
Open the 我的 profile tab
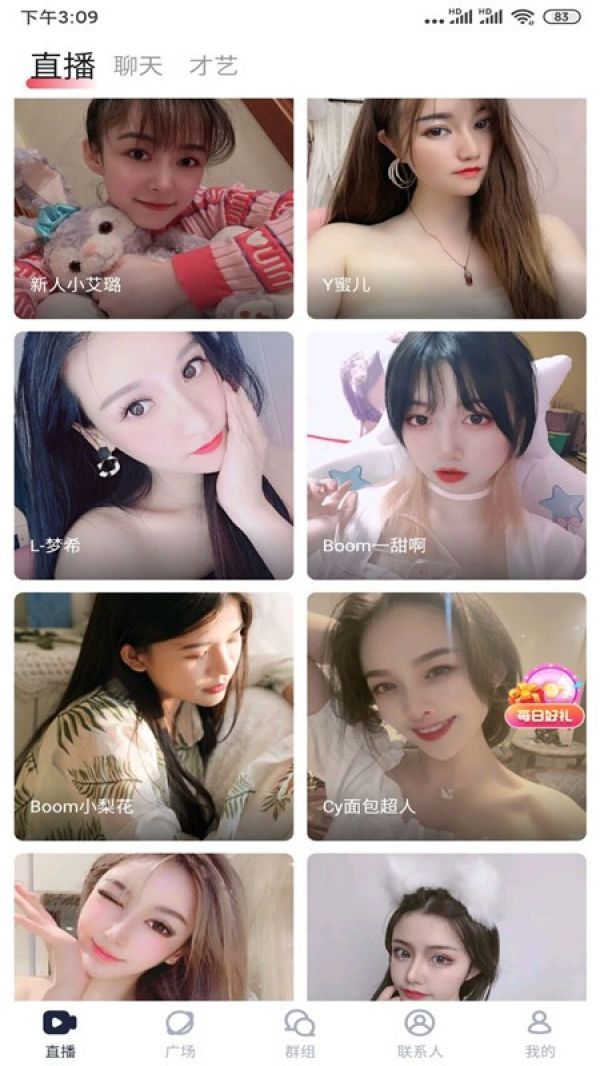(x=540, y=1033)
